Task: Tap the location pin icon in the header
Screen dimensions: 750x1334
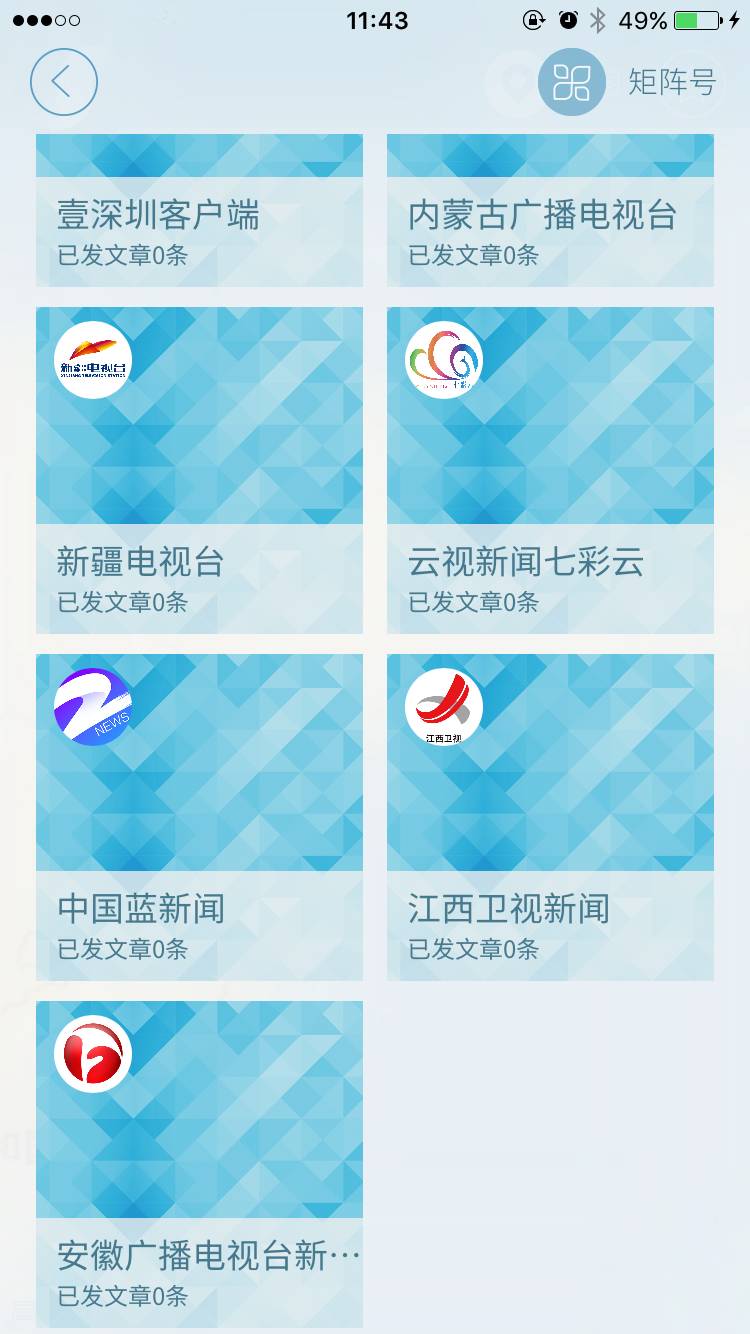Action: 516,83
